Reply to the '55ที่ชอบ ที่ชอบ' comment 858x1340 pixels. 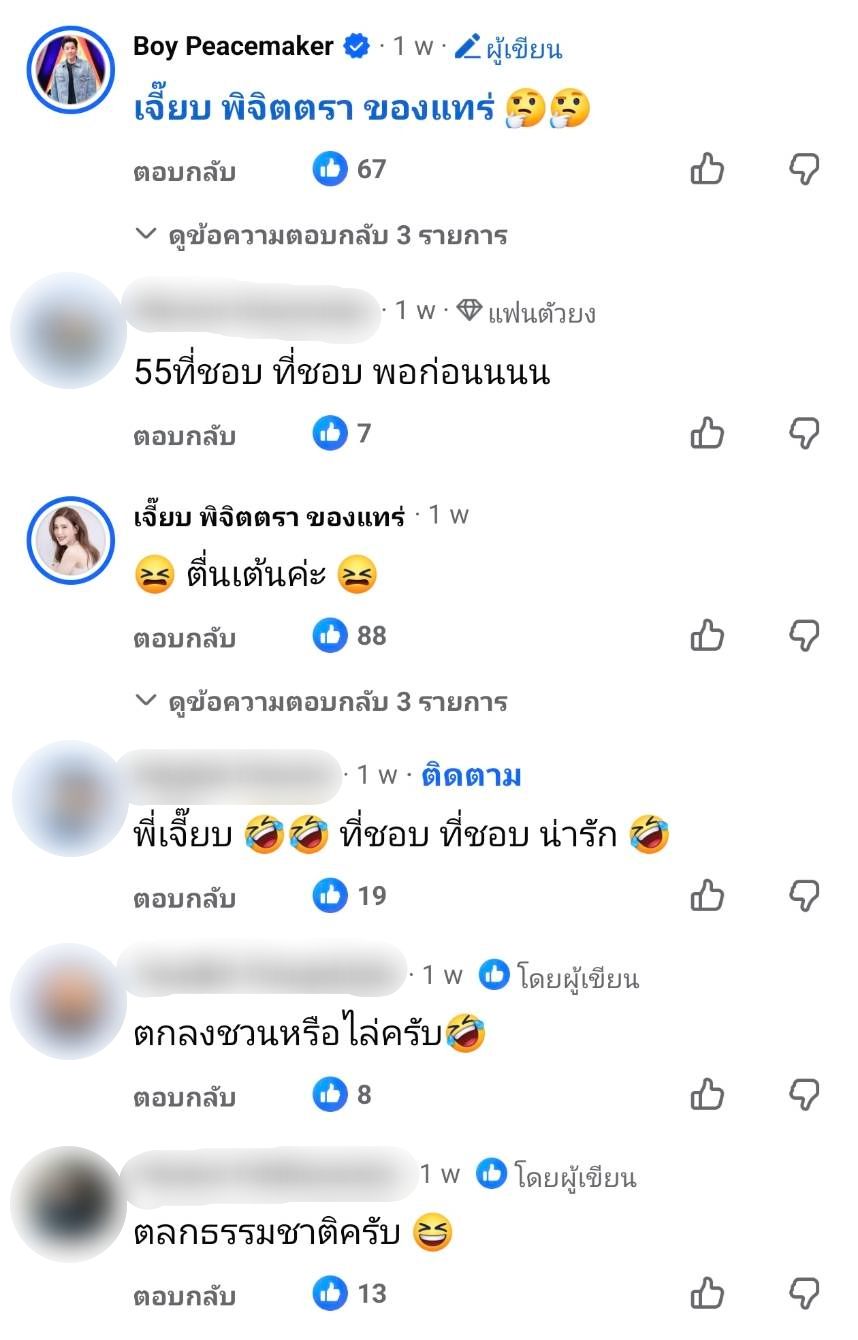point(184,436)
